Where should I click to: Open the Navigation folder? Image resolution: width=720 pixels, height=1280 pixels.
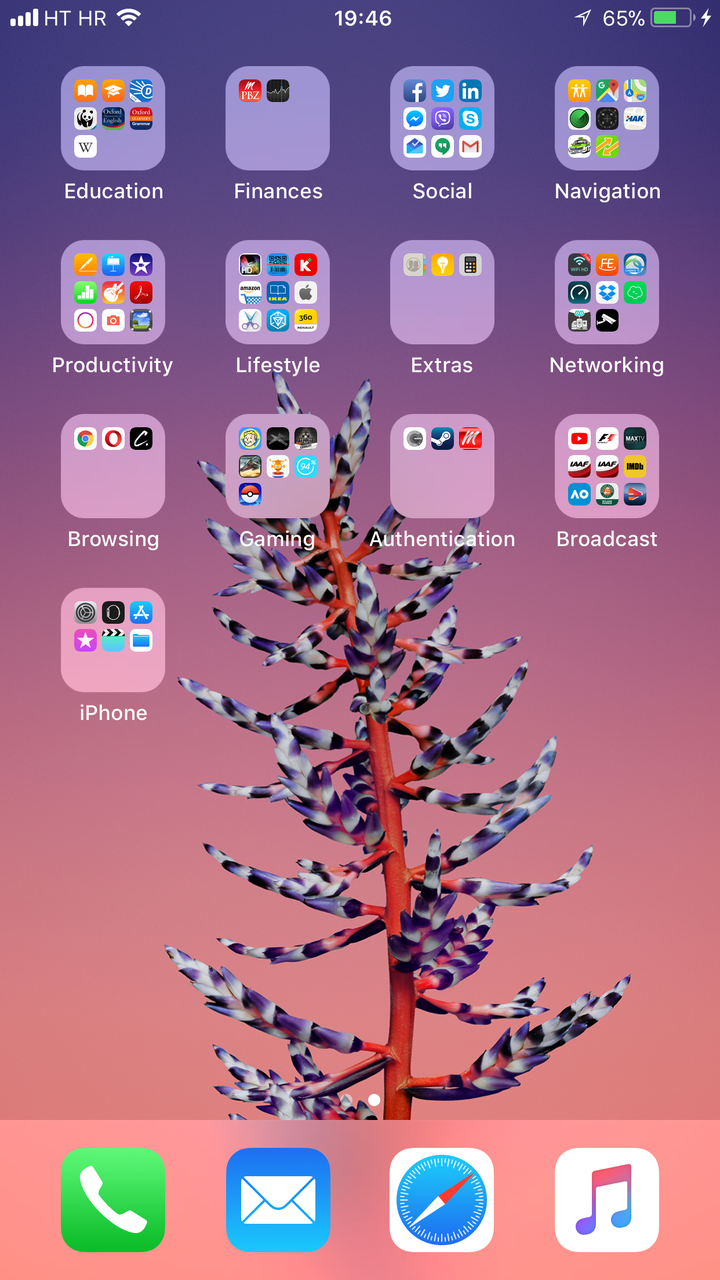[606, 118]
